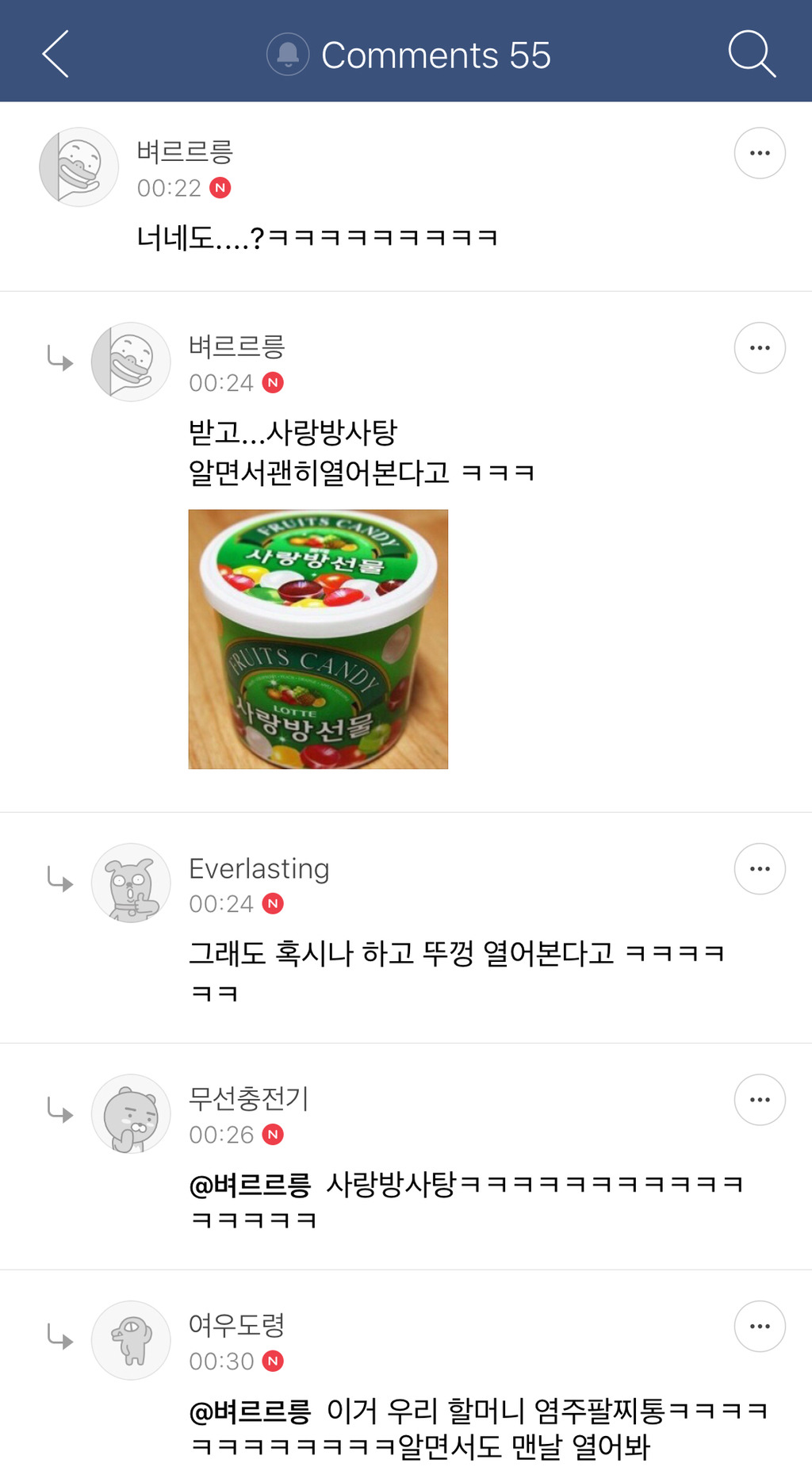Open 여우도령's profile picture
This screenshot has height=1467, width=812.
click(131, 1340)
